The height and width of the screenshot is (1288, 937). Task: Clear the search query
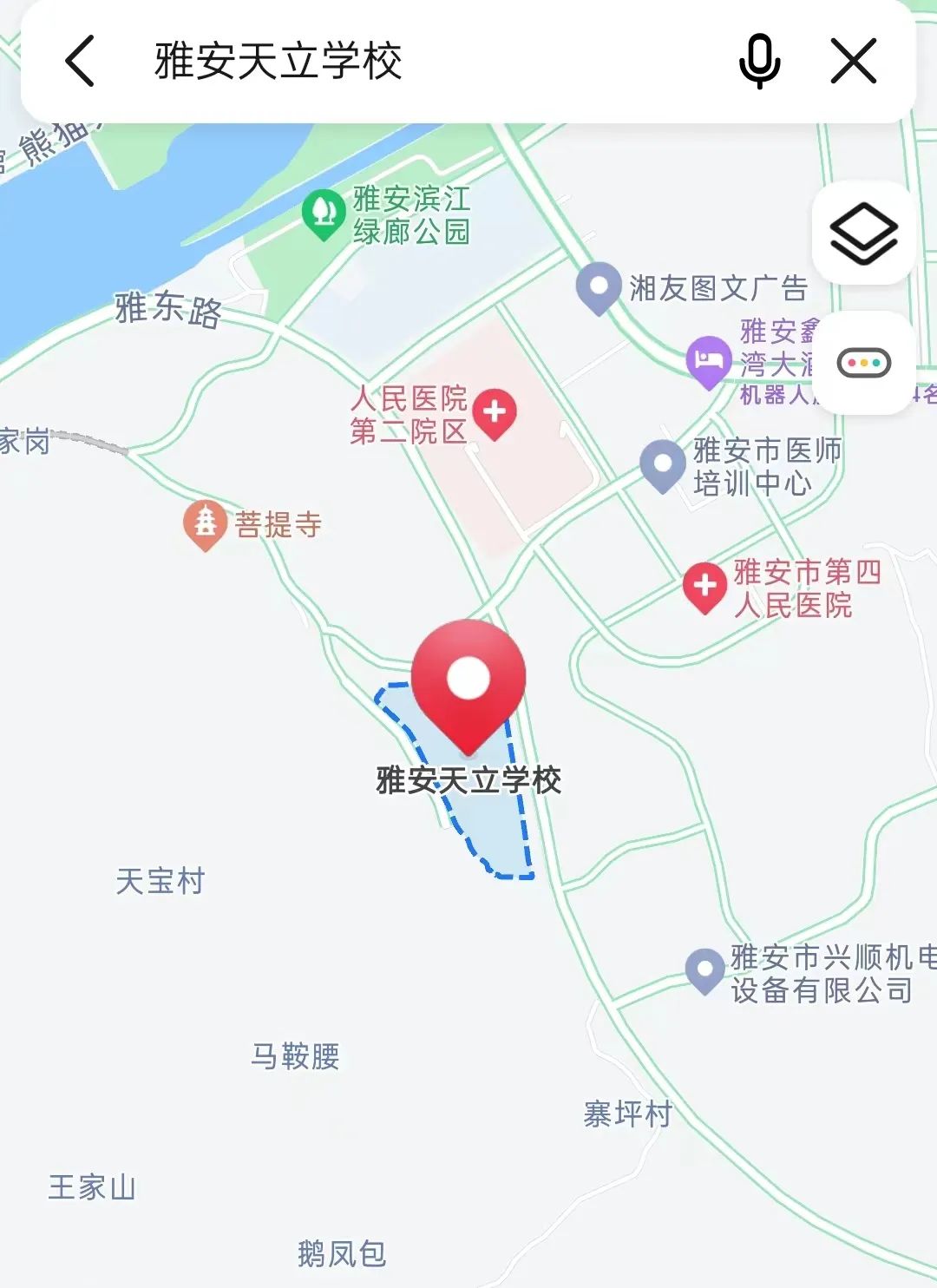[854, 61]
